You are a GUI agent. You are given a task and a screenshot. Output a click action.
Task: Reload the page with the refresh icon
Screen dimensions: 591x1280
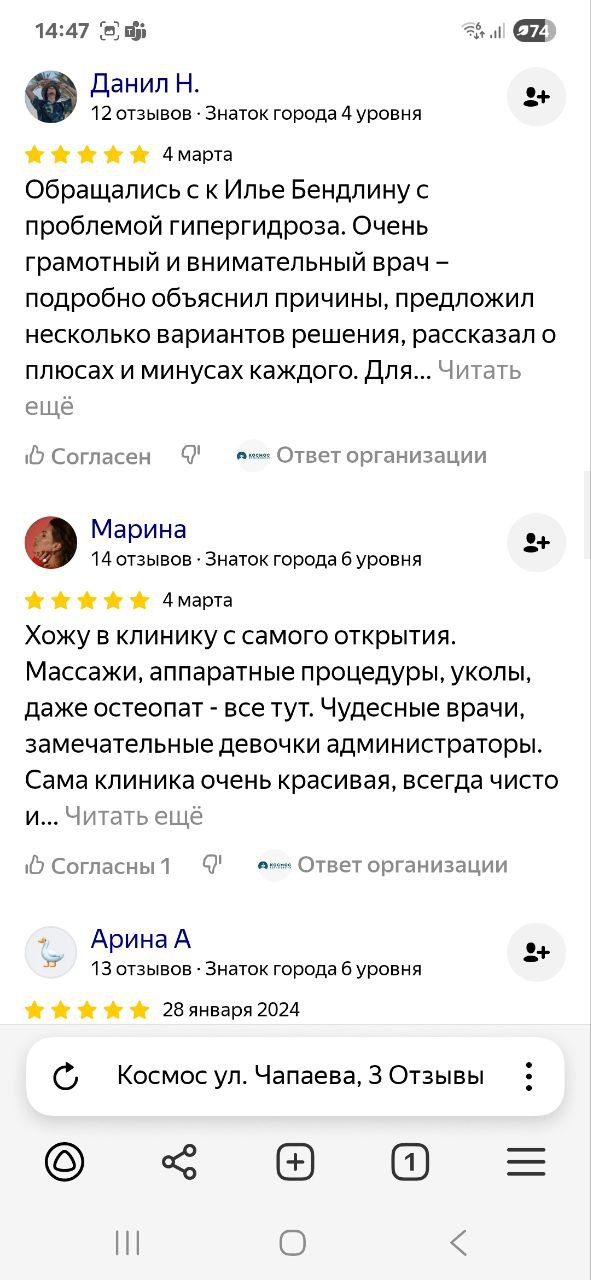point(65,1076)
